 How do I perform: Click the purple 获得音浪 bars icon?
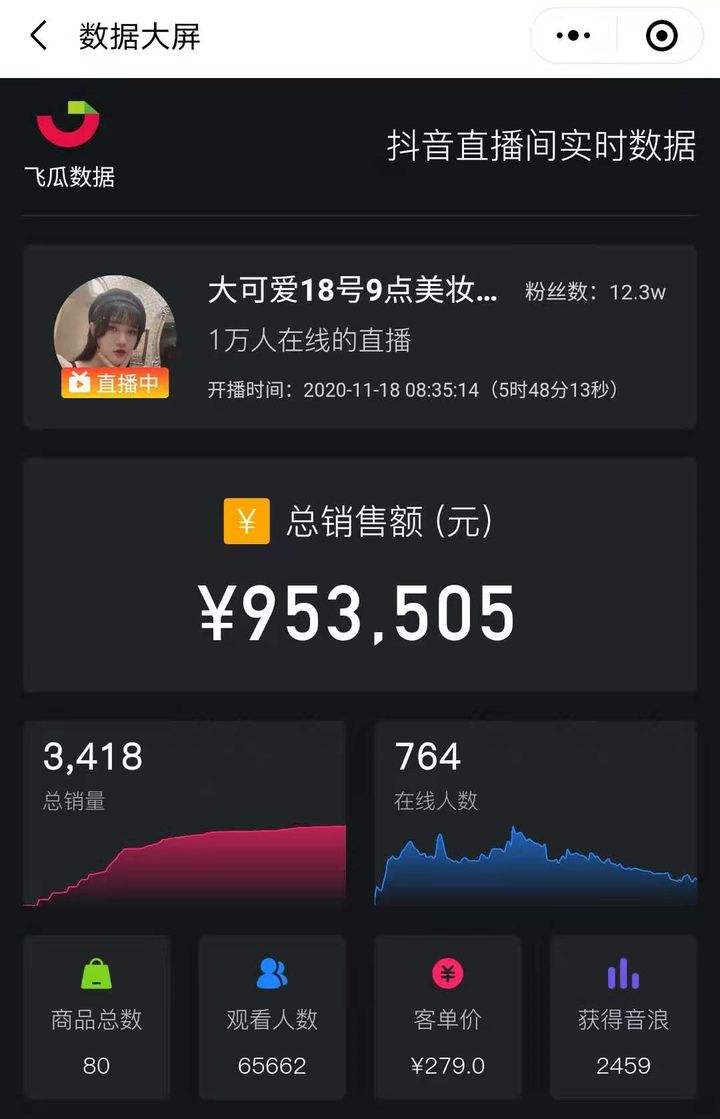622,972
